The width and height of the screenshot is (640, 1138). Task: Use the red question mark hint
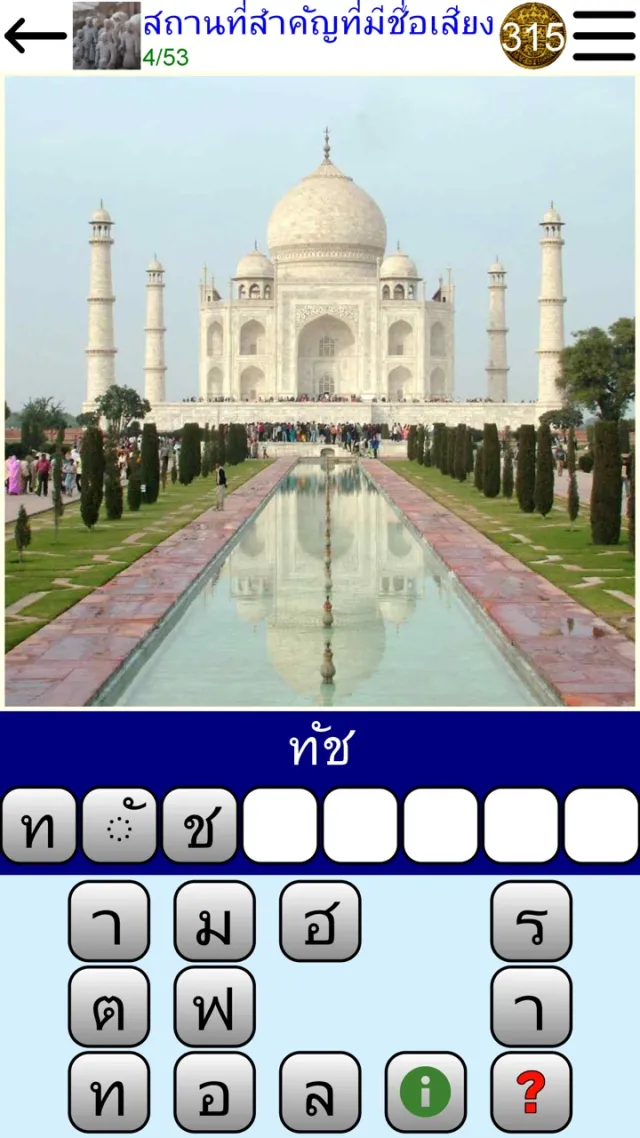(531, 1092)
